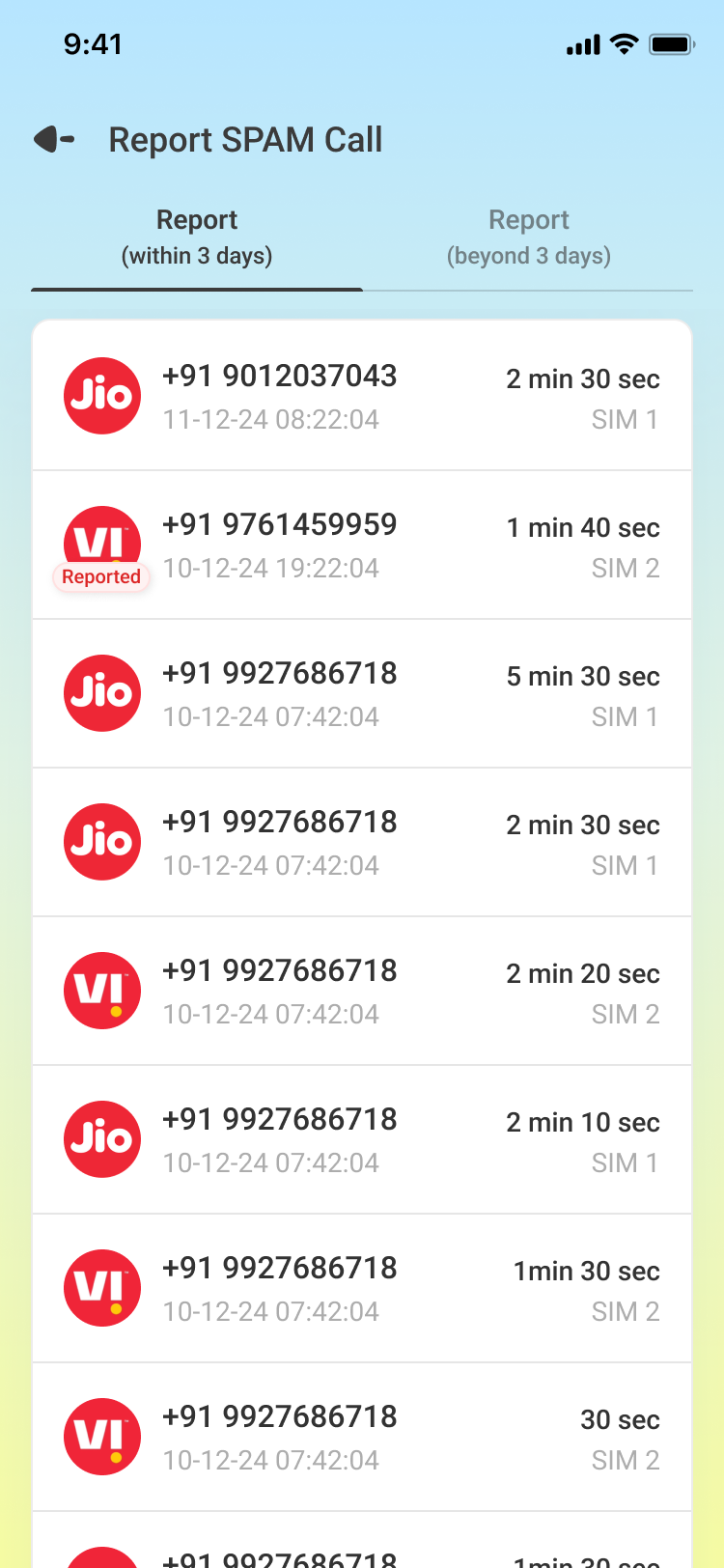This screenshot has height=1568, width=724.
Task: Select the call from +91 9761459959
Action: coord(362,544)
